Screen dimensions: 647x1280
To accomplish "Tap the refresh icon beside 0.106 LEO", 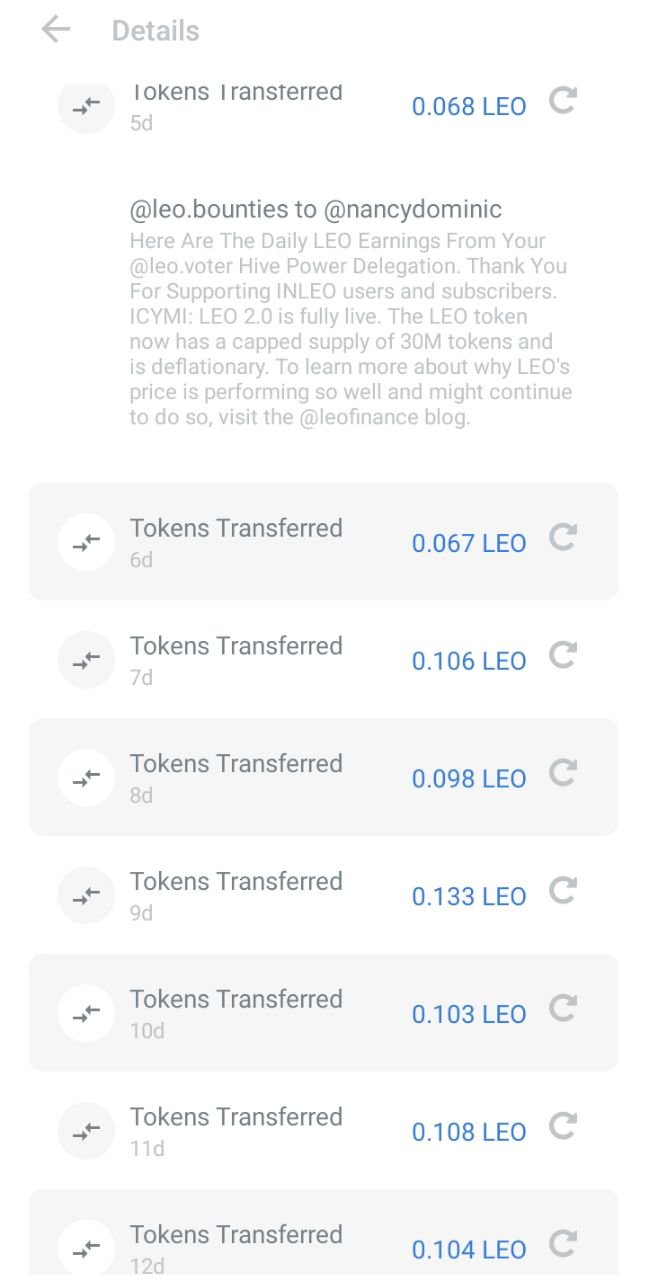I will pyautogui.click(x=563, y=656).
